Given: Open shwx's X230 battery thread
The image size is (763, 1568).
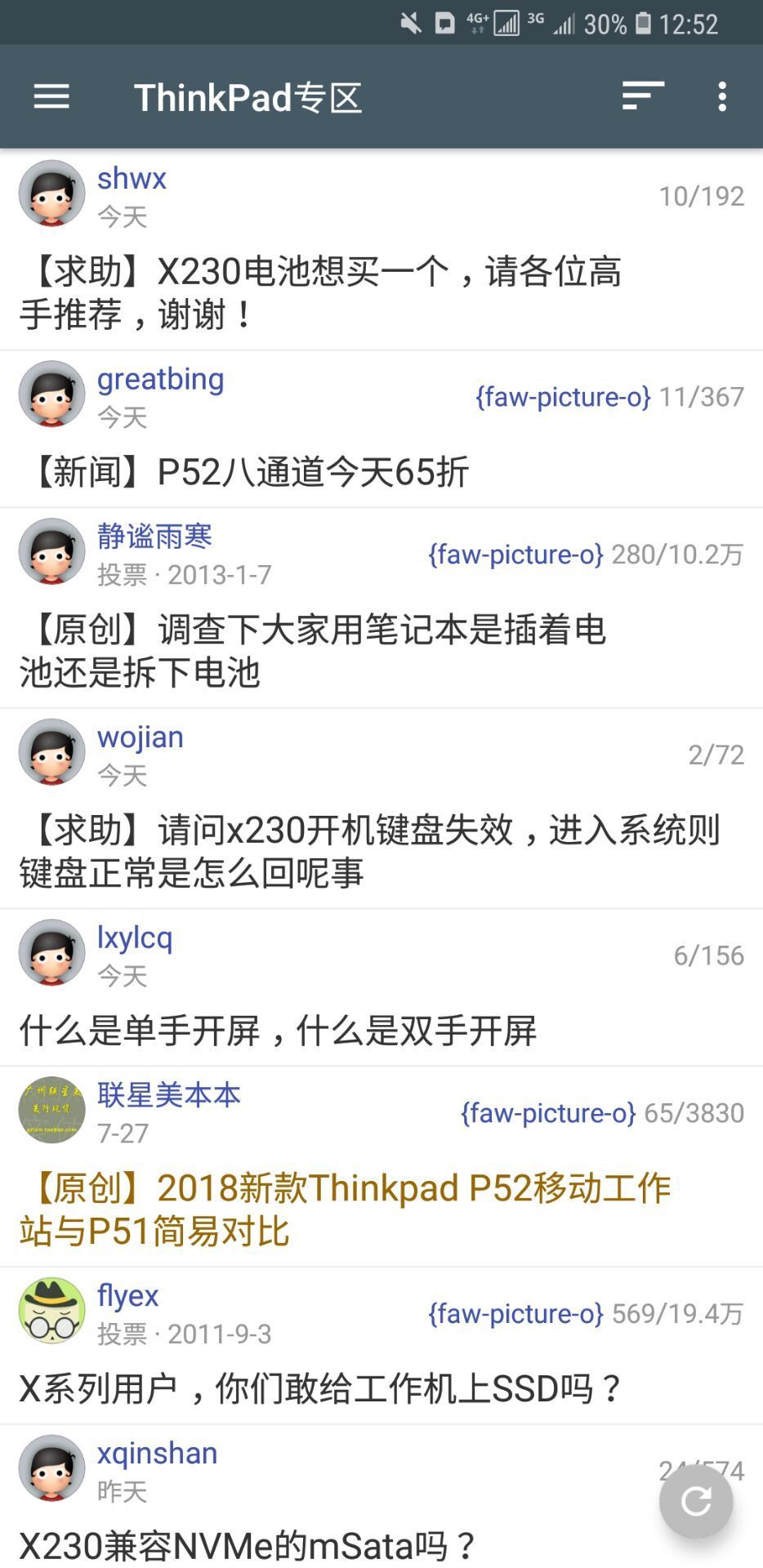Looking at the screenshot, I should [x=320, y=292].
